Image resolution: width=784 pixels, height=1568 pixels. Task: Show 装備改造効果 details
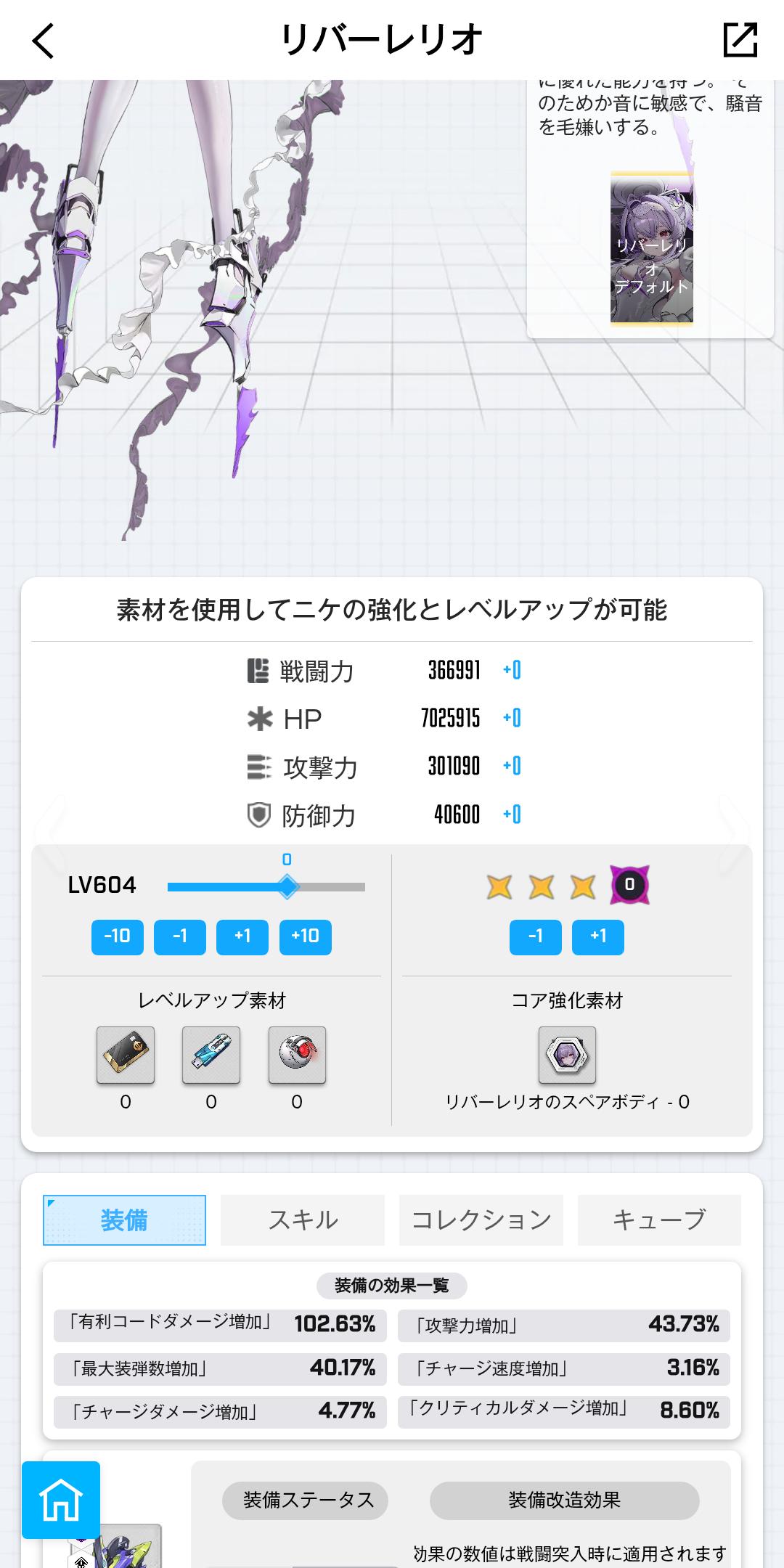tap(564, 1500)
